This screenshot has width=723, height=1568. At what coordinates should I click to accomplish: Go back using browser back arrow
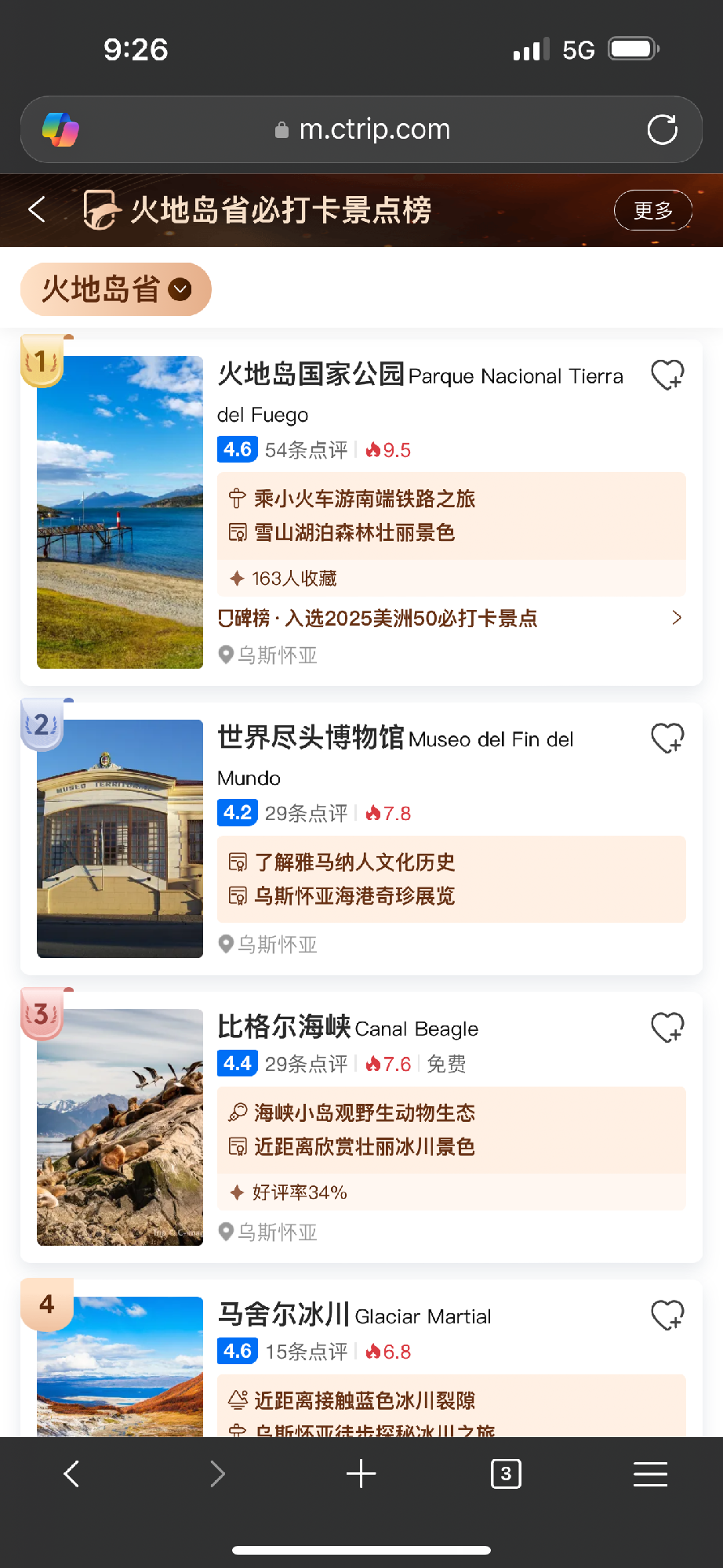click(71, 1474)
